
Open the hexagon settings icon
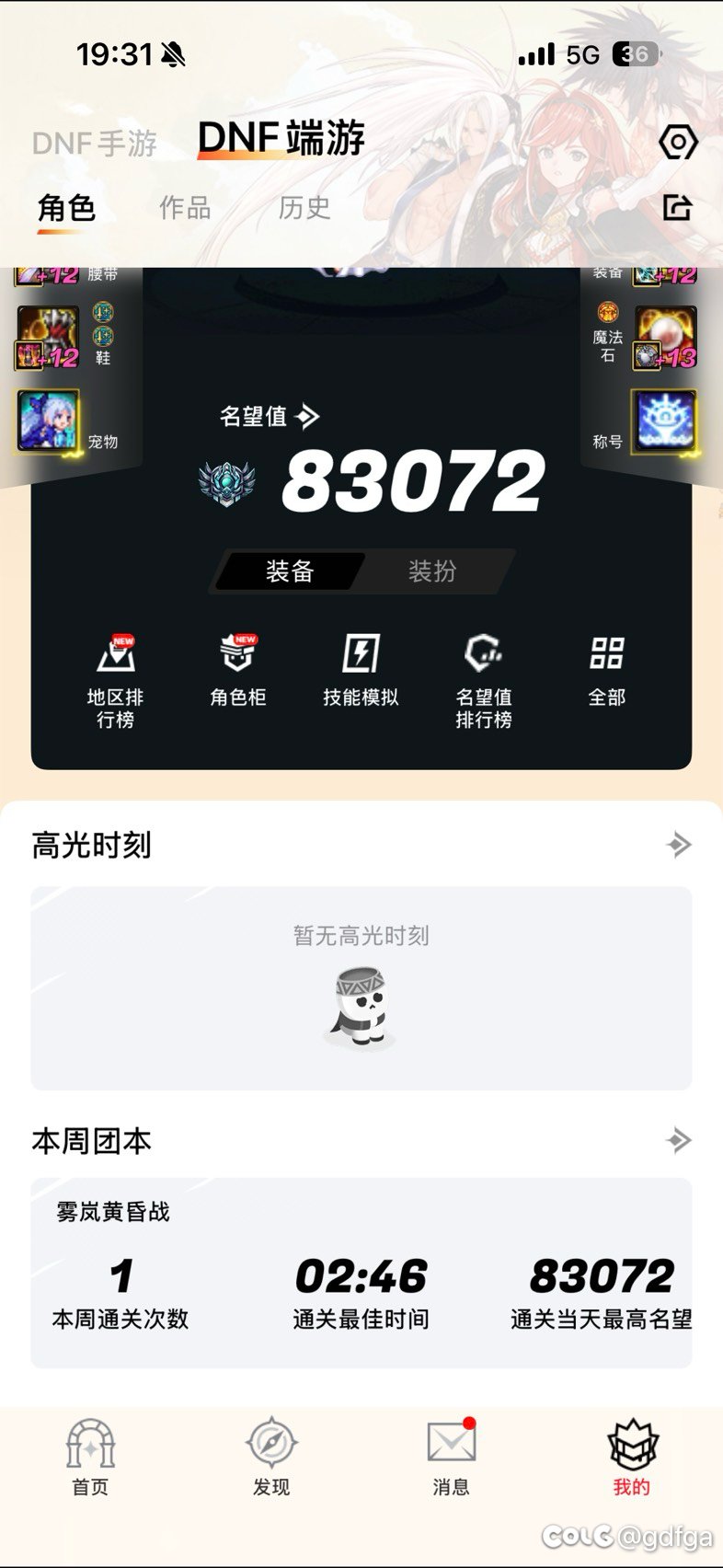678,143
